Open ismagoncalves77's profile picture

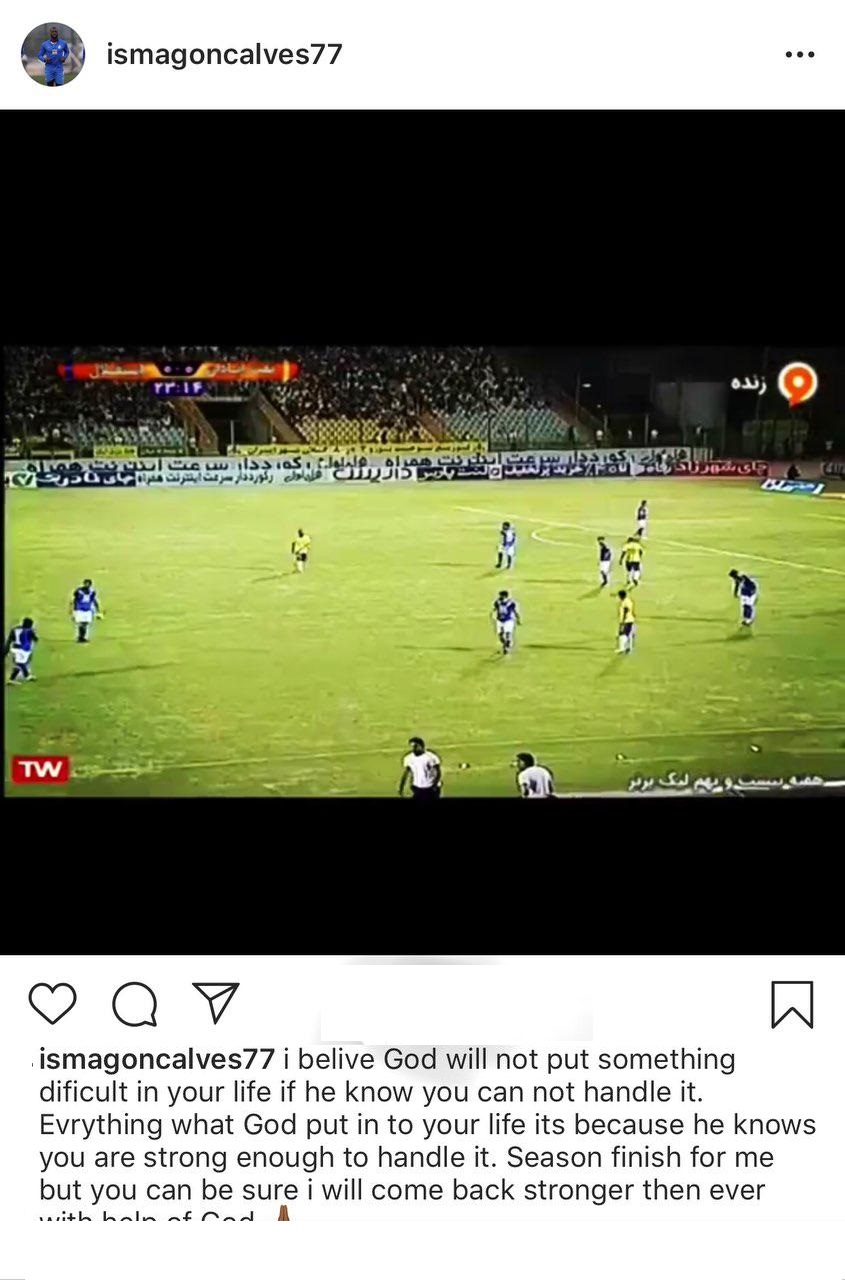click(x=53, y=54)
